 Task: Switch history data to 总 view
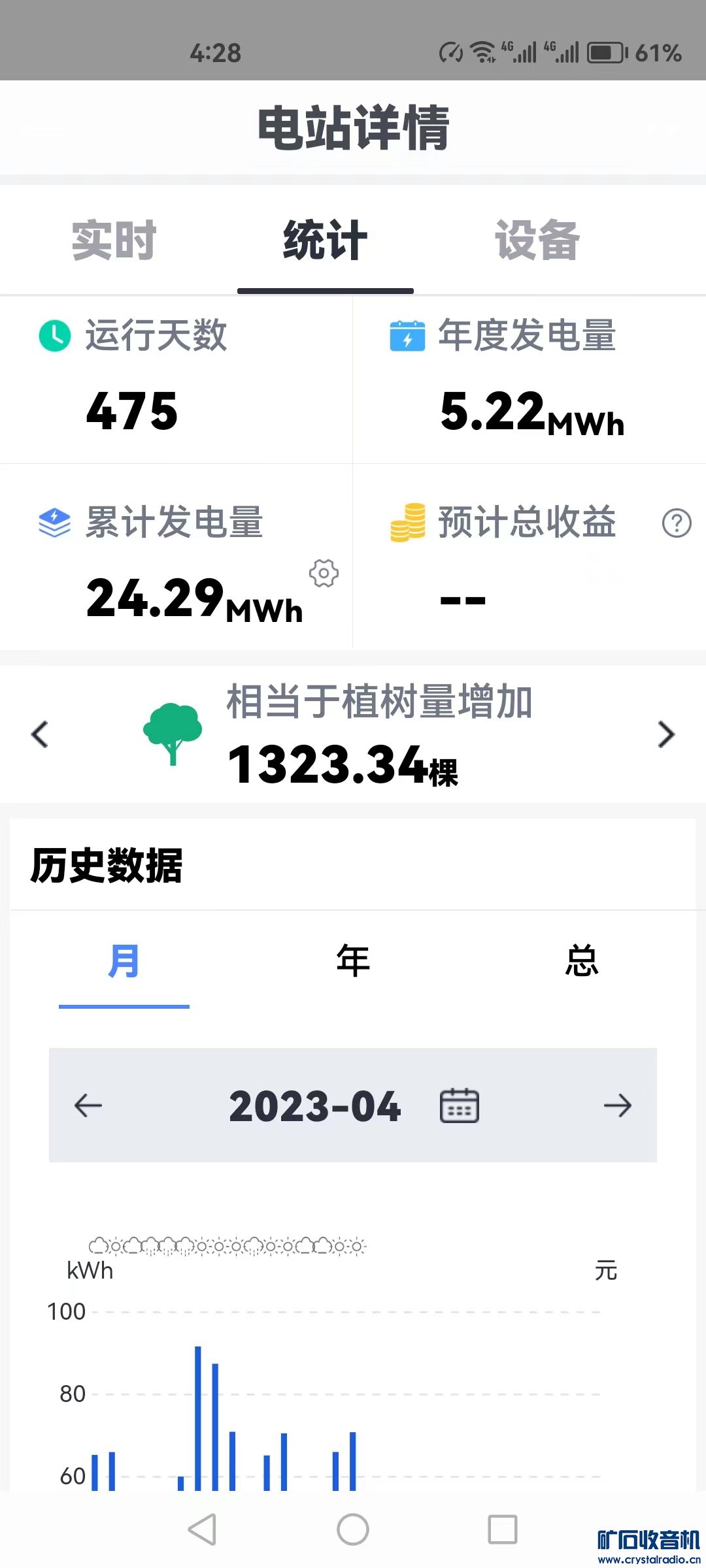point(581,962)
